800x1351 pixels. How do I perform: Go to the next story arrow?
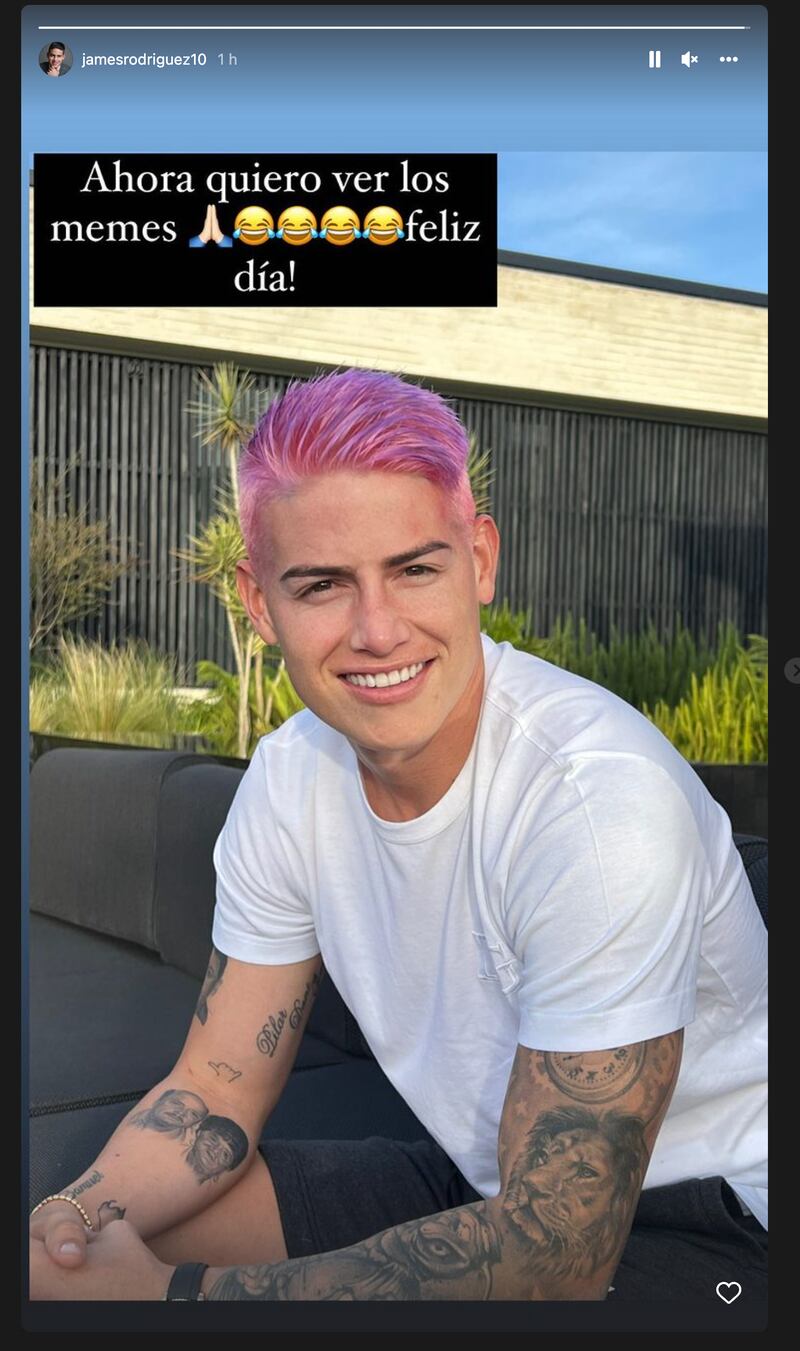(x=793, y=670)
